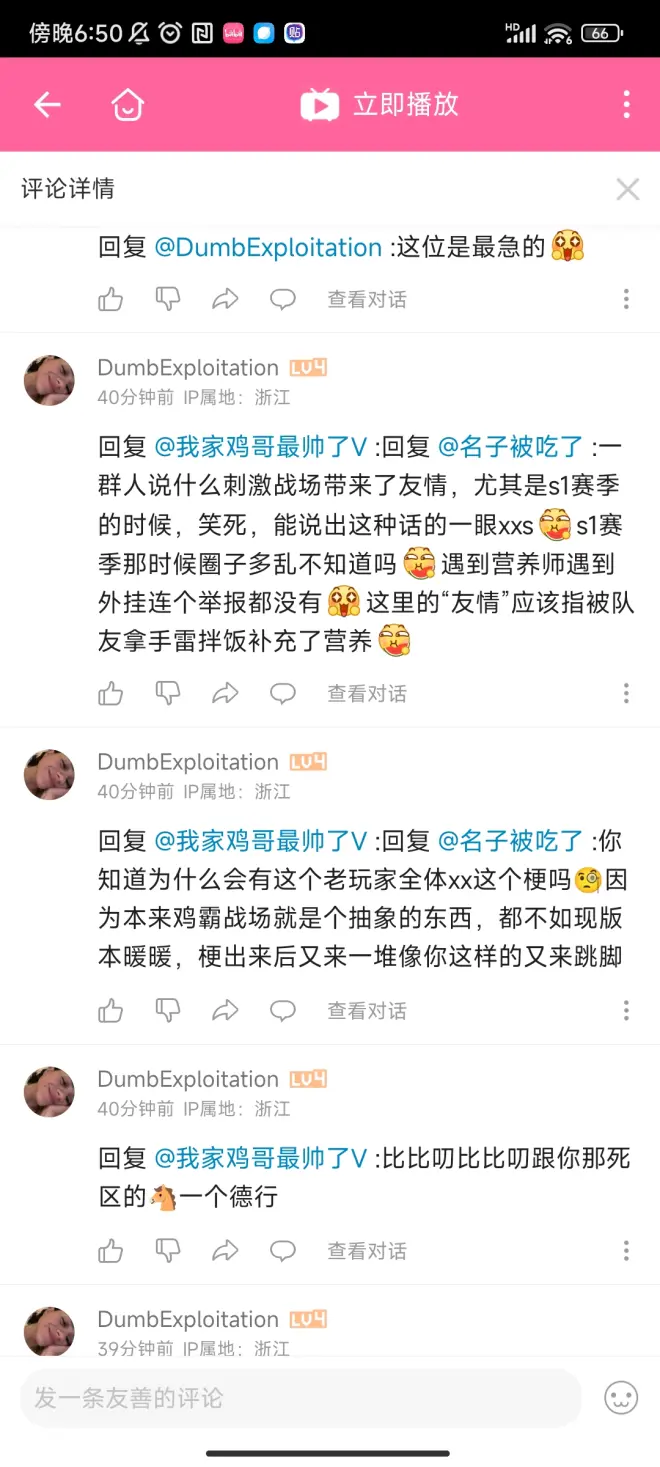Screen dimensions: 660x1467
Task: Go back using the header arrow
Action: (x=47, y=105)
